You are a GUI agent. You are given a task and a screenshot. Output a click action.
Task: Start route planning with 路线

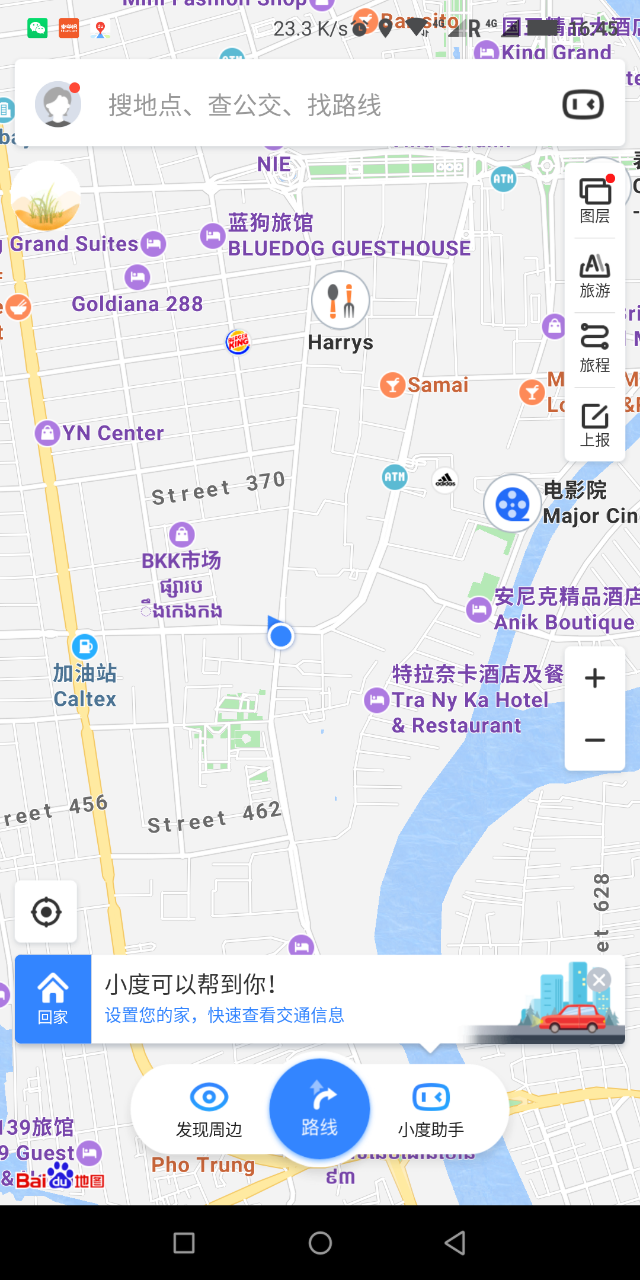point(320,1109)
